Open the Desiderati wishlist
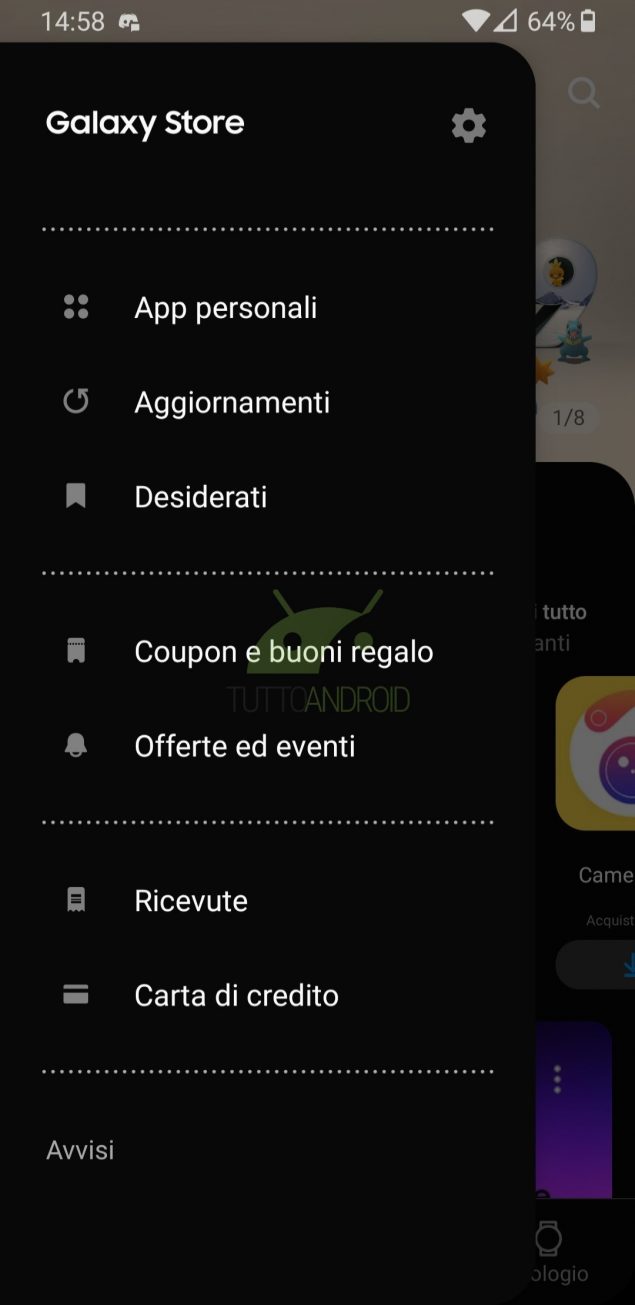This screenshot has height=1305, width=635. [x=200, y=497]
